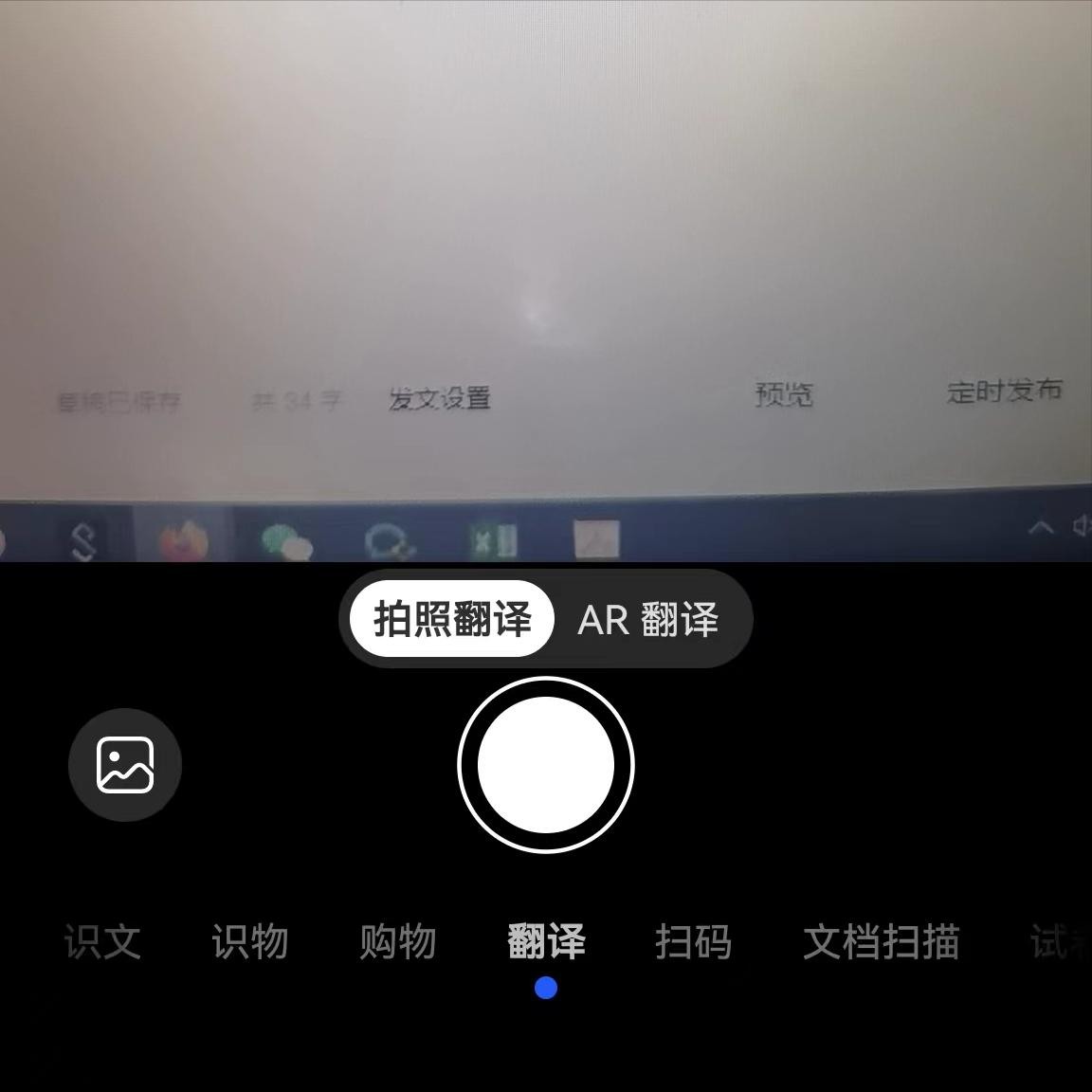Select 拍照翻译 mode
The width and height of the screenshot is (1092, 1092).
(x=452, y=619)
